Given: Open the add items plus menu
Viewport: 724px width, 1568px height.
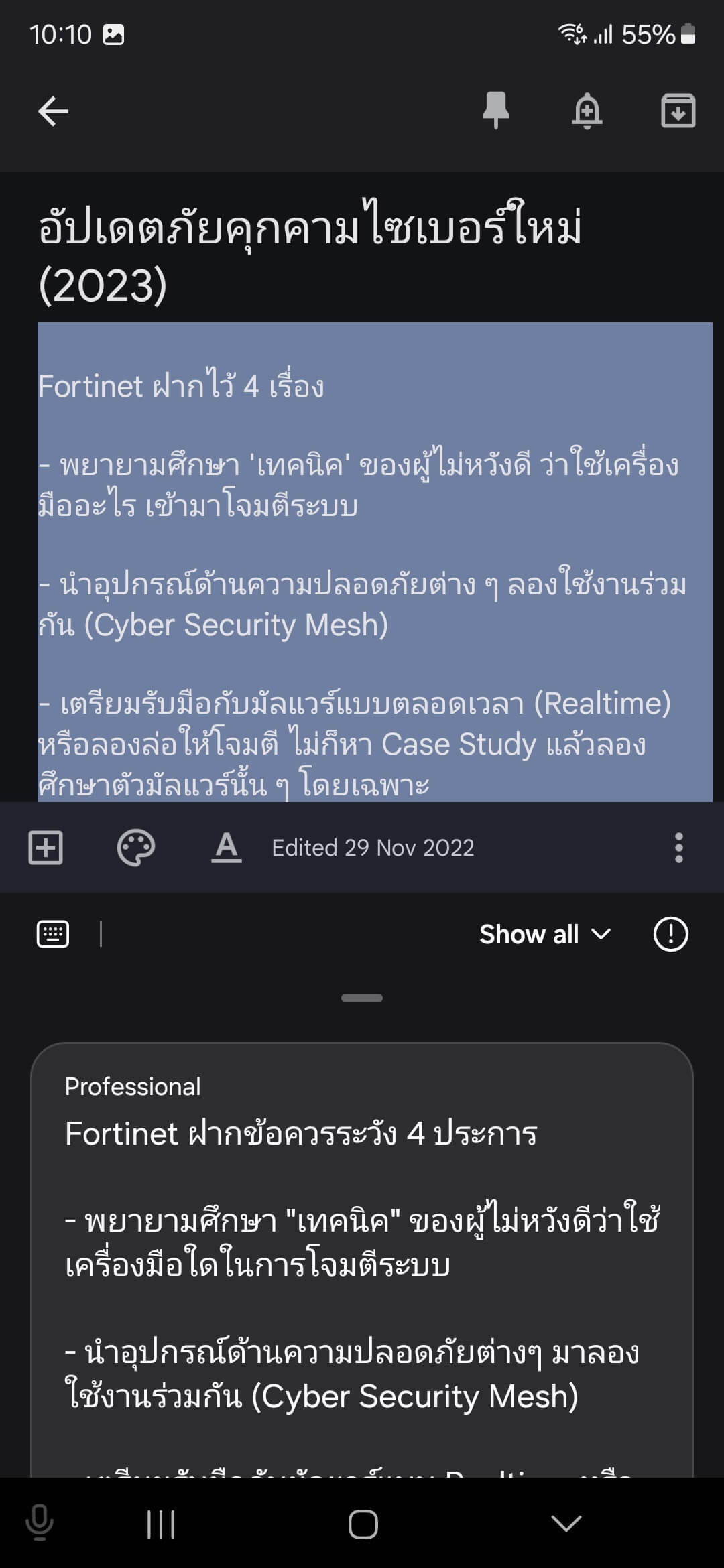Looking at the screenshot, I should point(46,848).
